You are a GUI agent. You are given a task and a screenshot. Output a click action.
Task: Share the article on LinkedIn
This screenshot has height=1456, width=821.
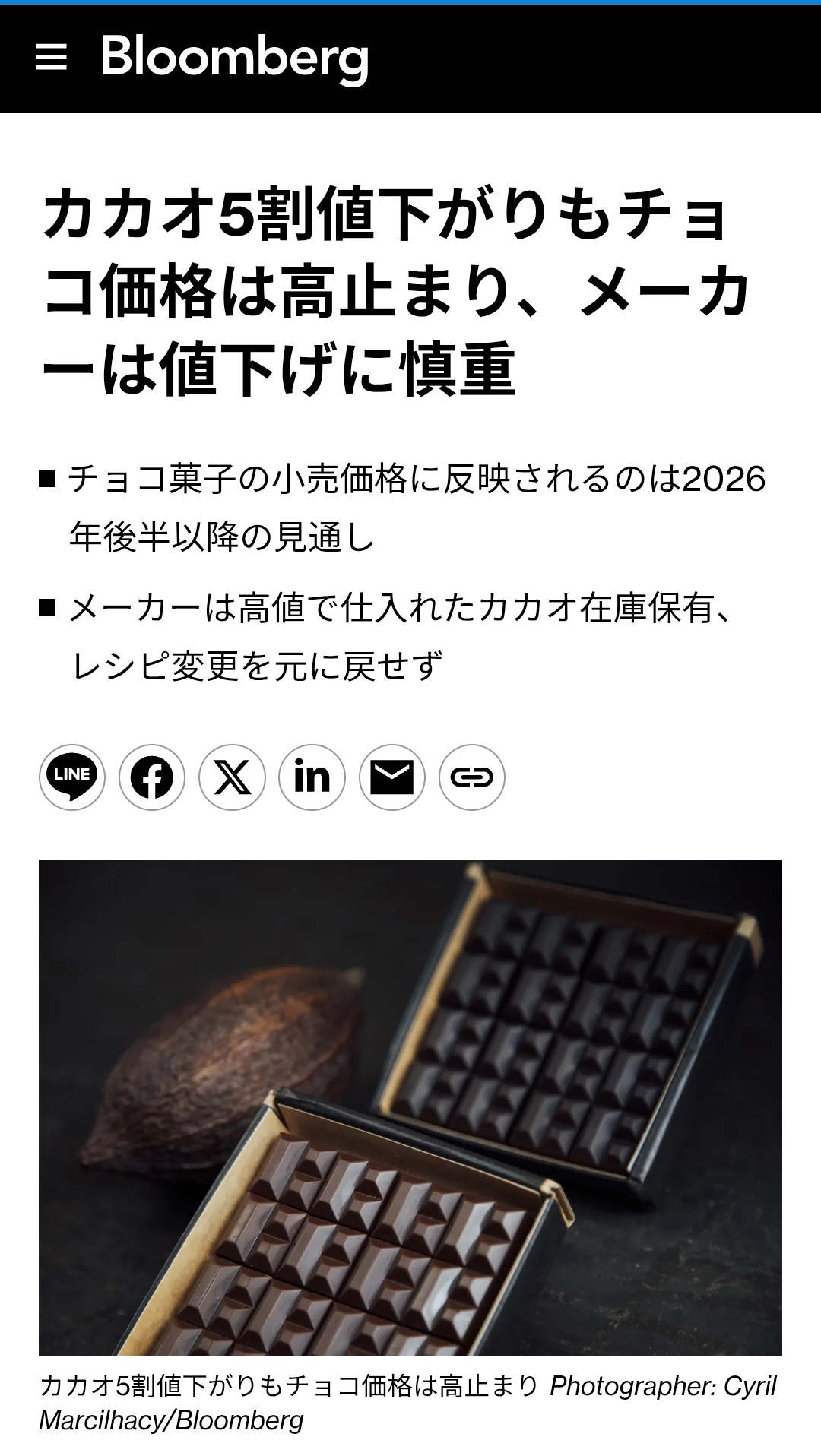[x=312, y=777]
